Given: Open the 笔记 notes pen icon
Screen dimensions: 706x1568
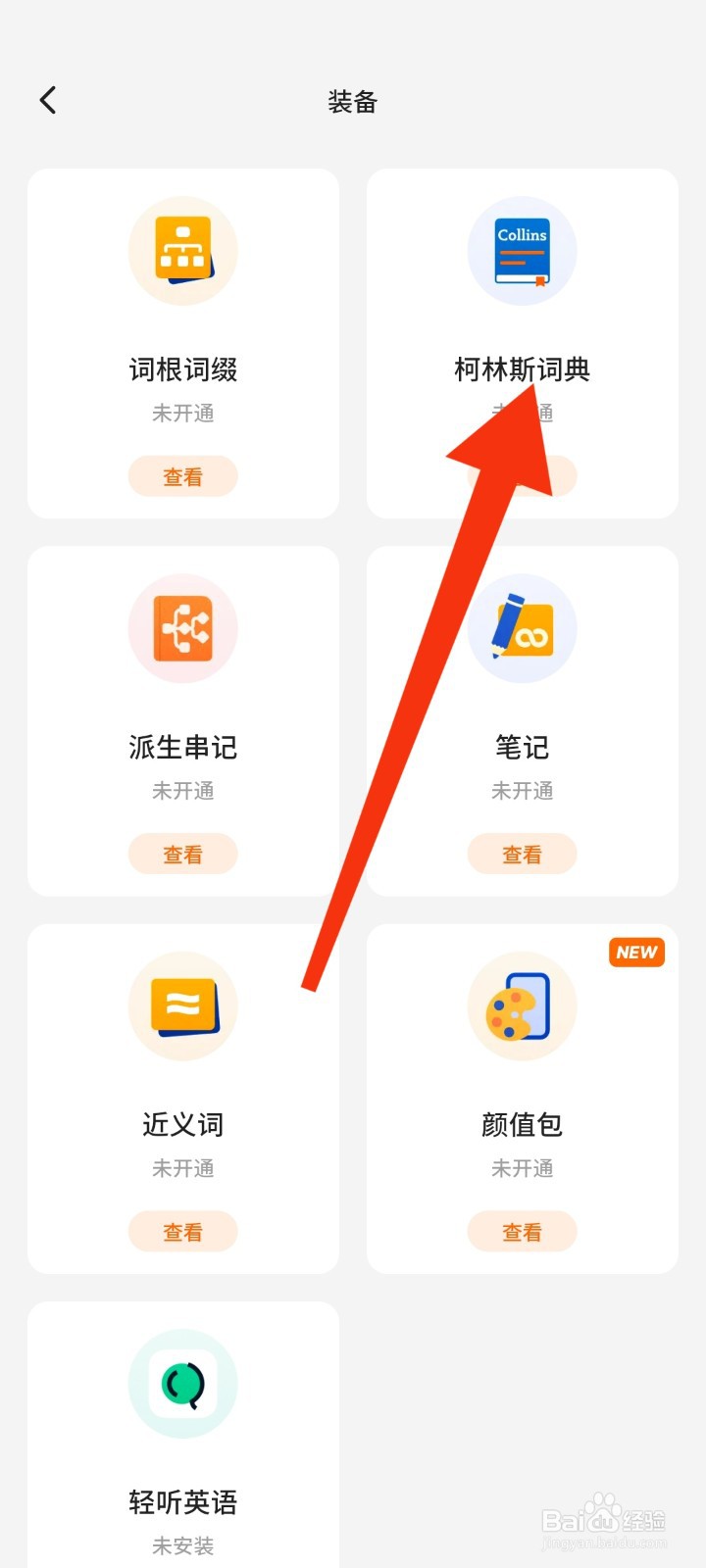Looking at the screenshot, I should (522, 628).
